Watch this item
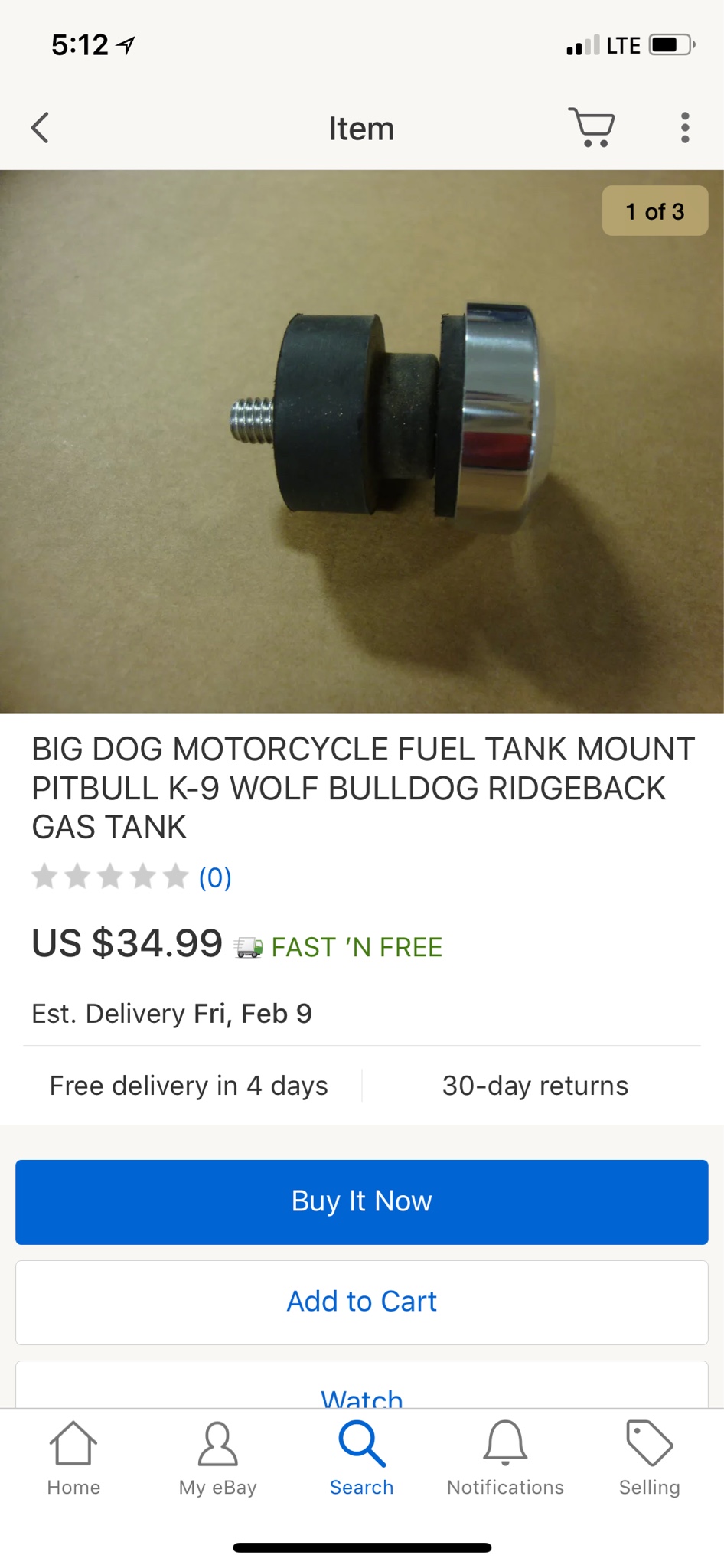This screenshot has height=1568, width=724. point(362,1386)
